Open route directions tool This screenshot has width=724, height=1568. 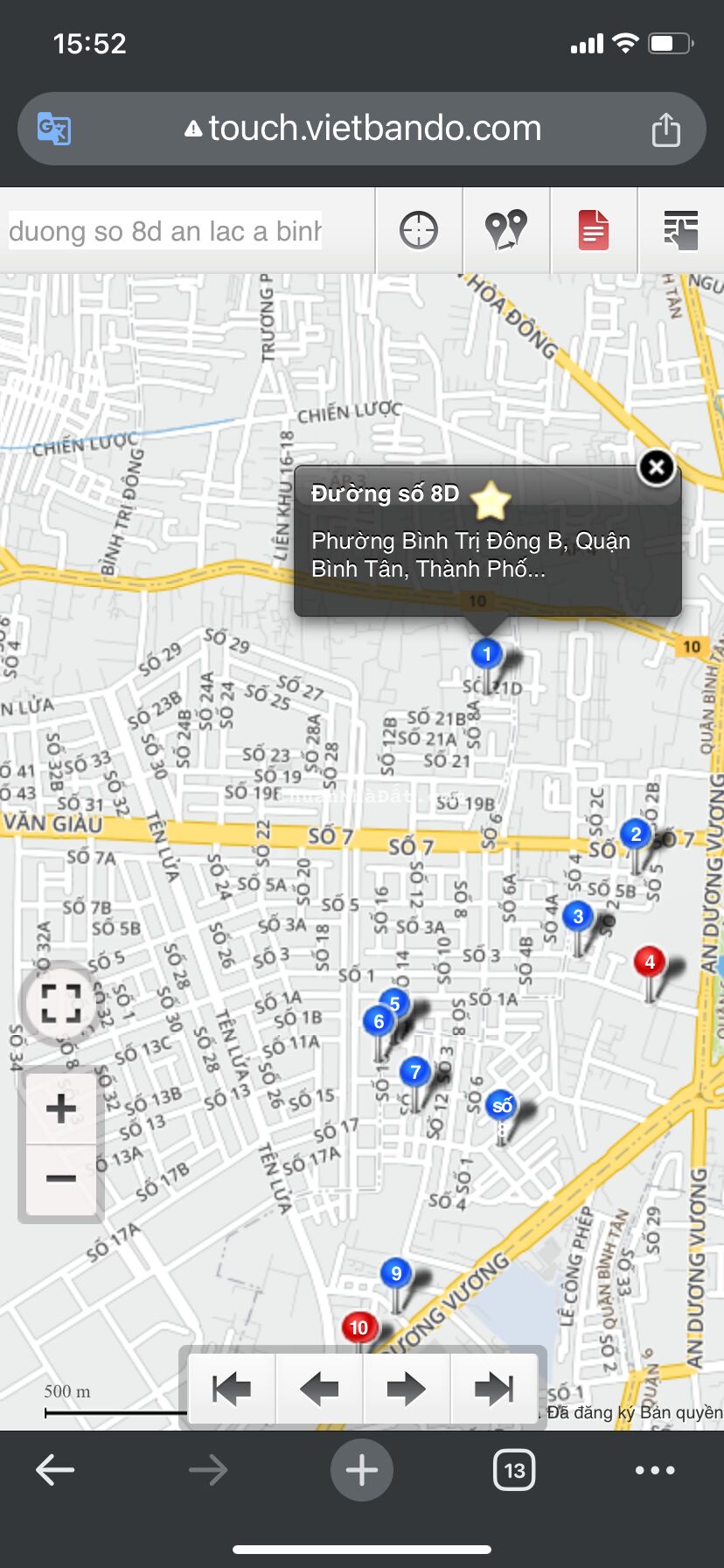click(x=506, y=230)
